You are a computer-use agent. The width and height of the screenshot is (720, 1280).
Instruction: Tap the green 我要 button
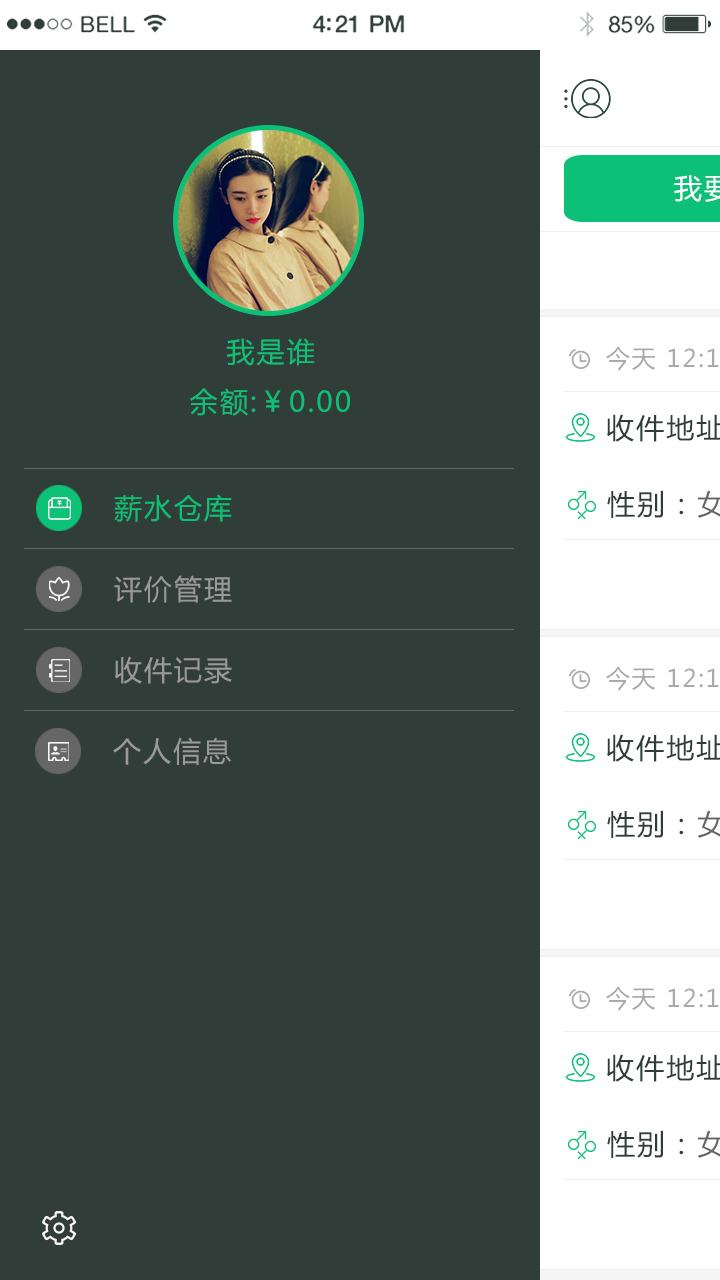coord(642,188)
